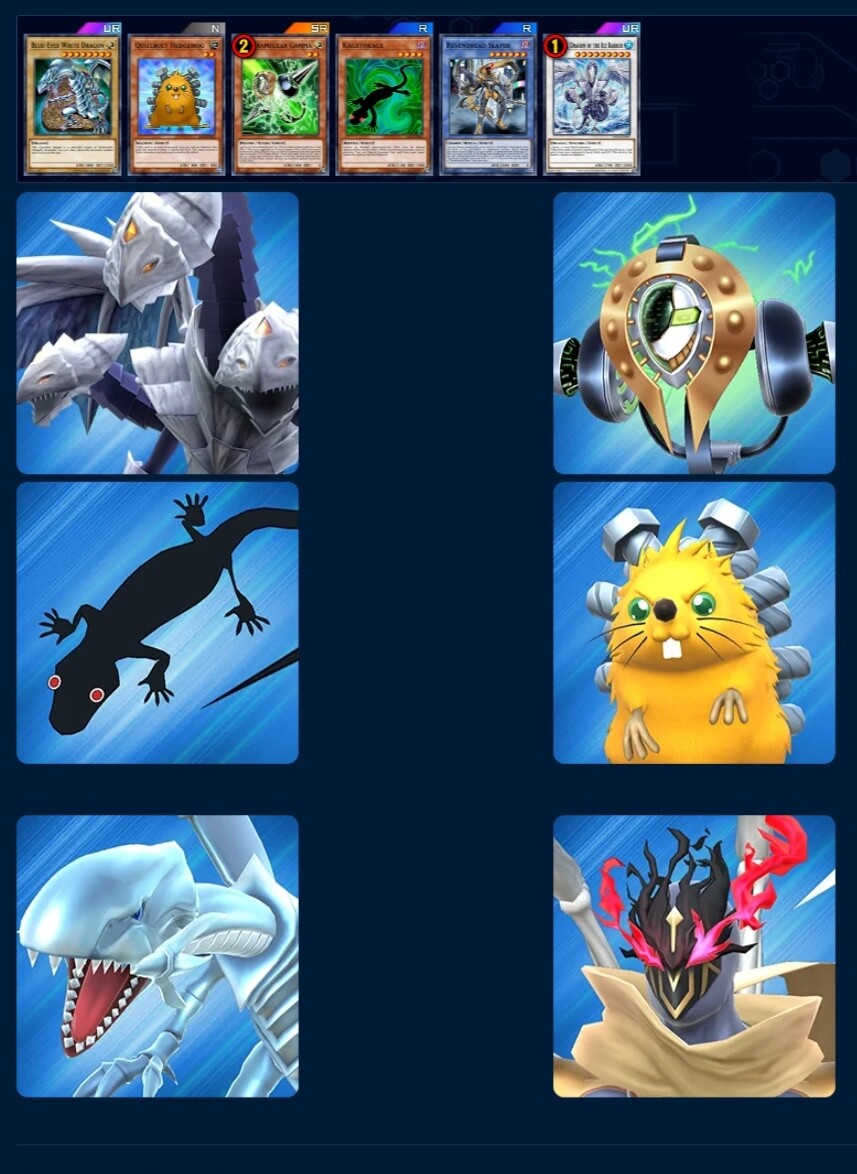Pick the yellow hedgehog with bolts icon tile
The width and height of the screenshot is (857, 1174).
tap(694, 623)
